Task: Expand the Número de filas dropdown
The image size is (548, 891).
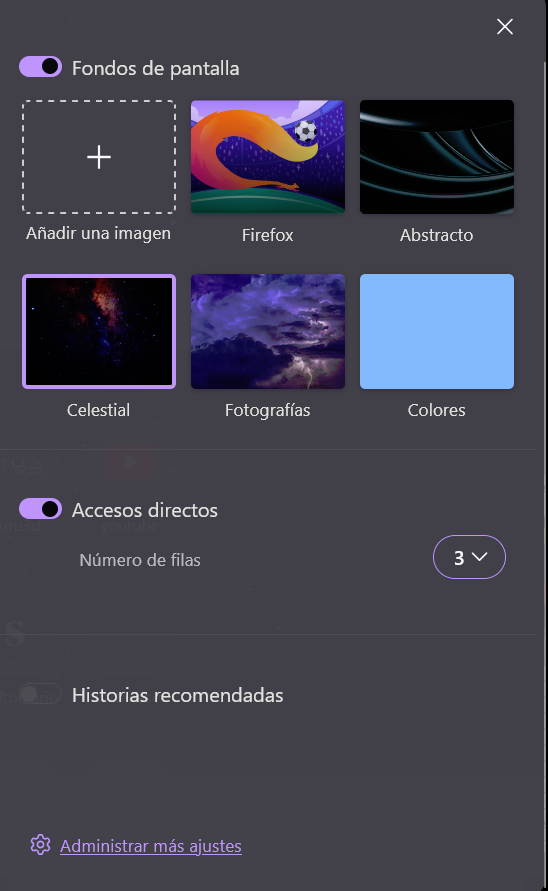Action: (x=469, y=557)
